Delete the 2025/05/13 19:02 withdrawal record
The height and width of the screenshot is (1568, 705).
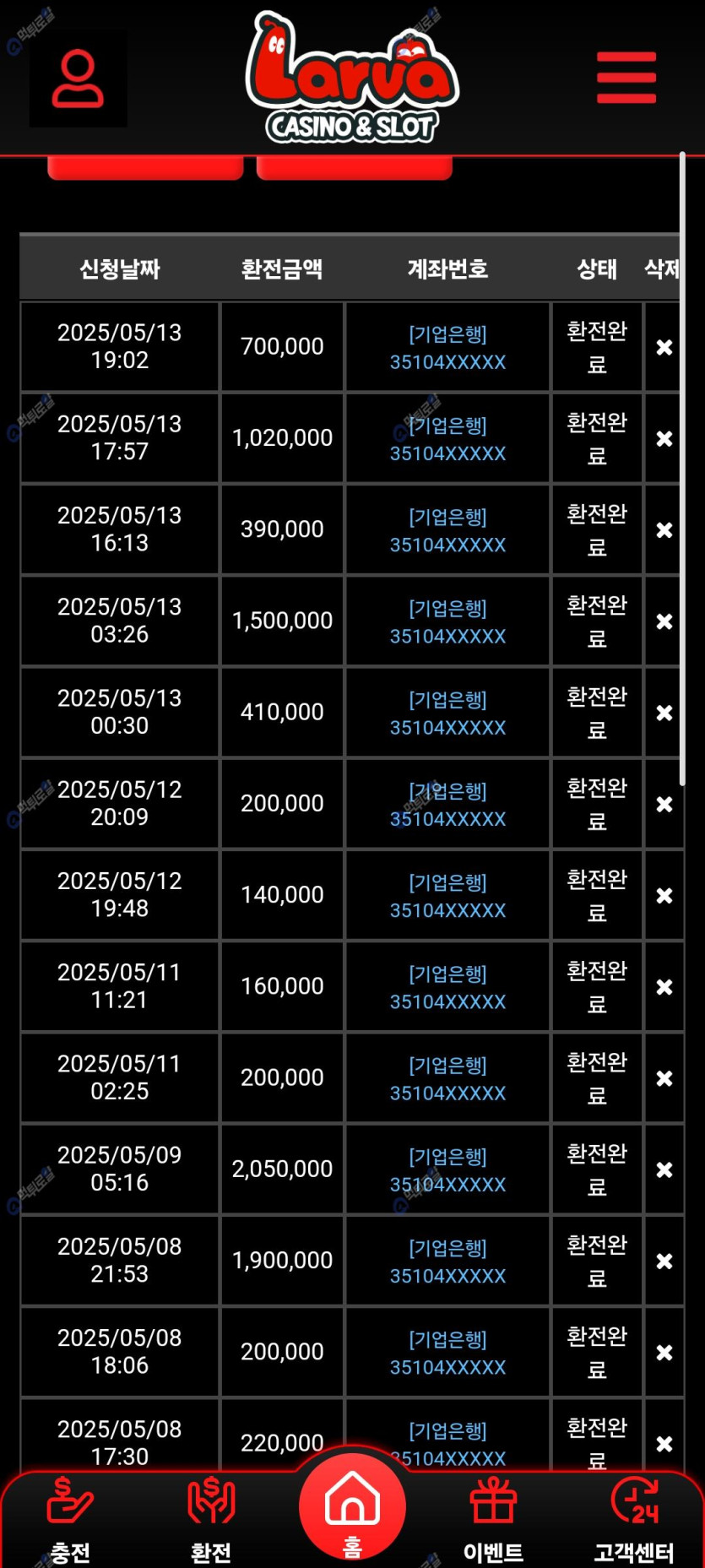coord(664,347)
